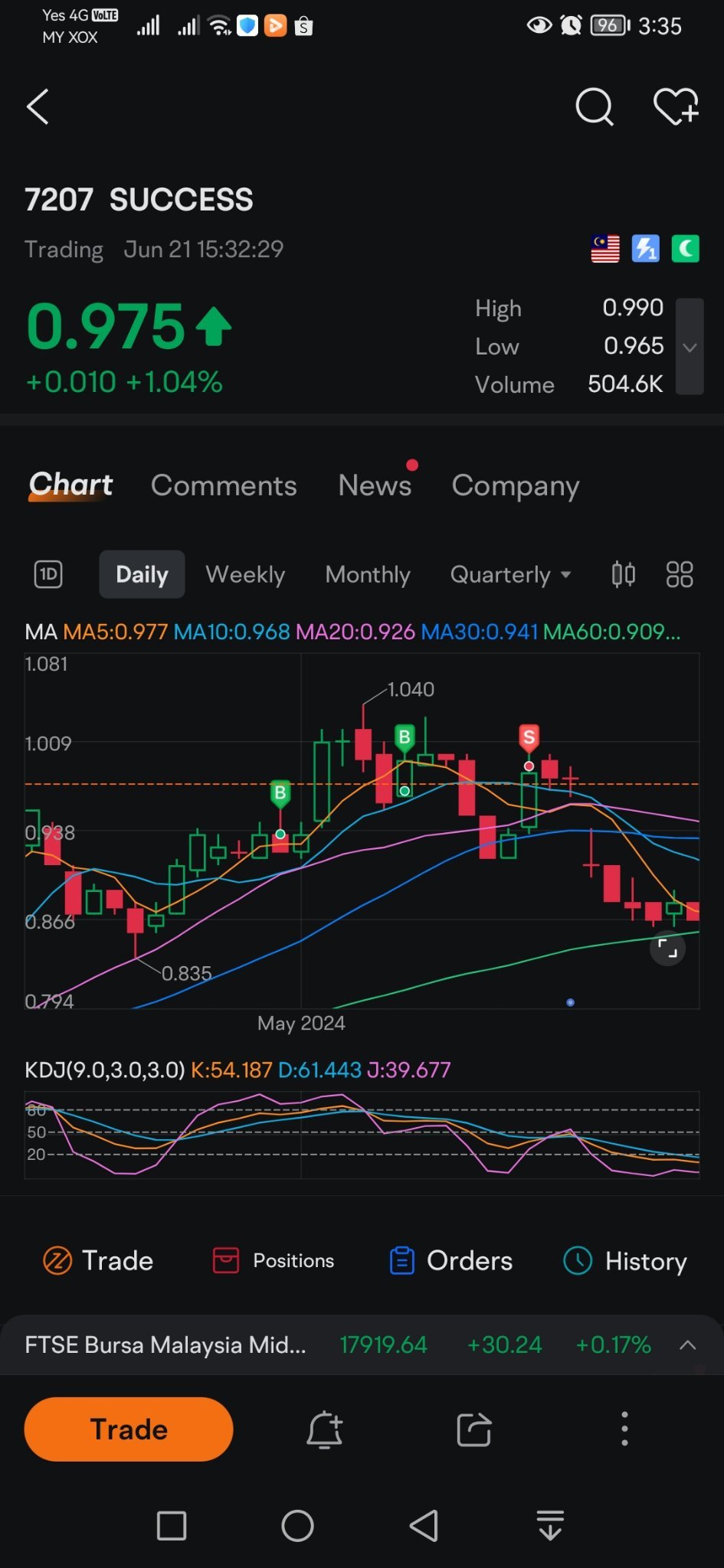Open Orders shortcut
The width and height of the screenshot is (724, 1568).
[x=451, y=1260]
